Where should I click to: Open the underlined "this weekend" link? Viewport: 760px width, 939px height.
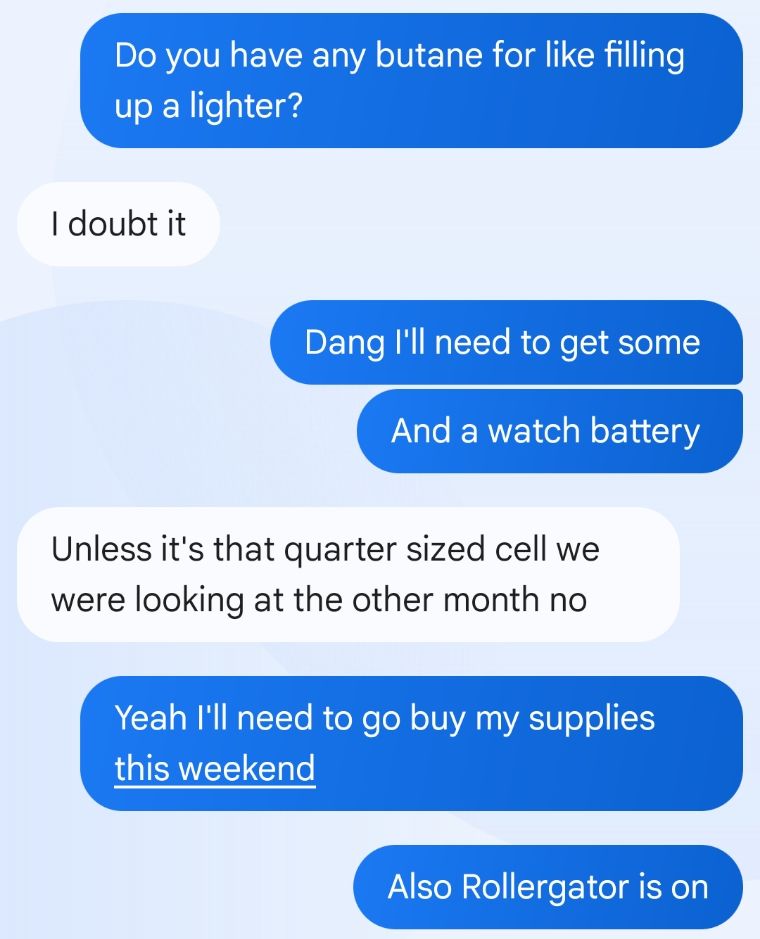(x=214, y=768)
